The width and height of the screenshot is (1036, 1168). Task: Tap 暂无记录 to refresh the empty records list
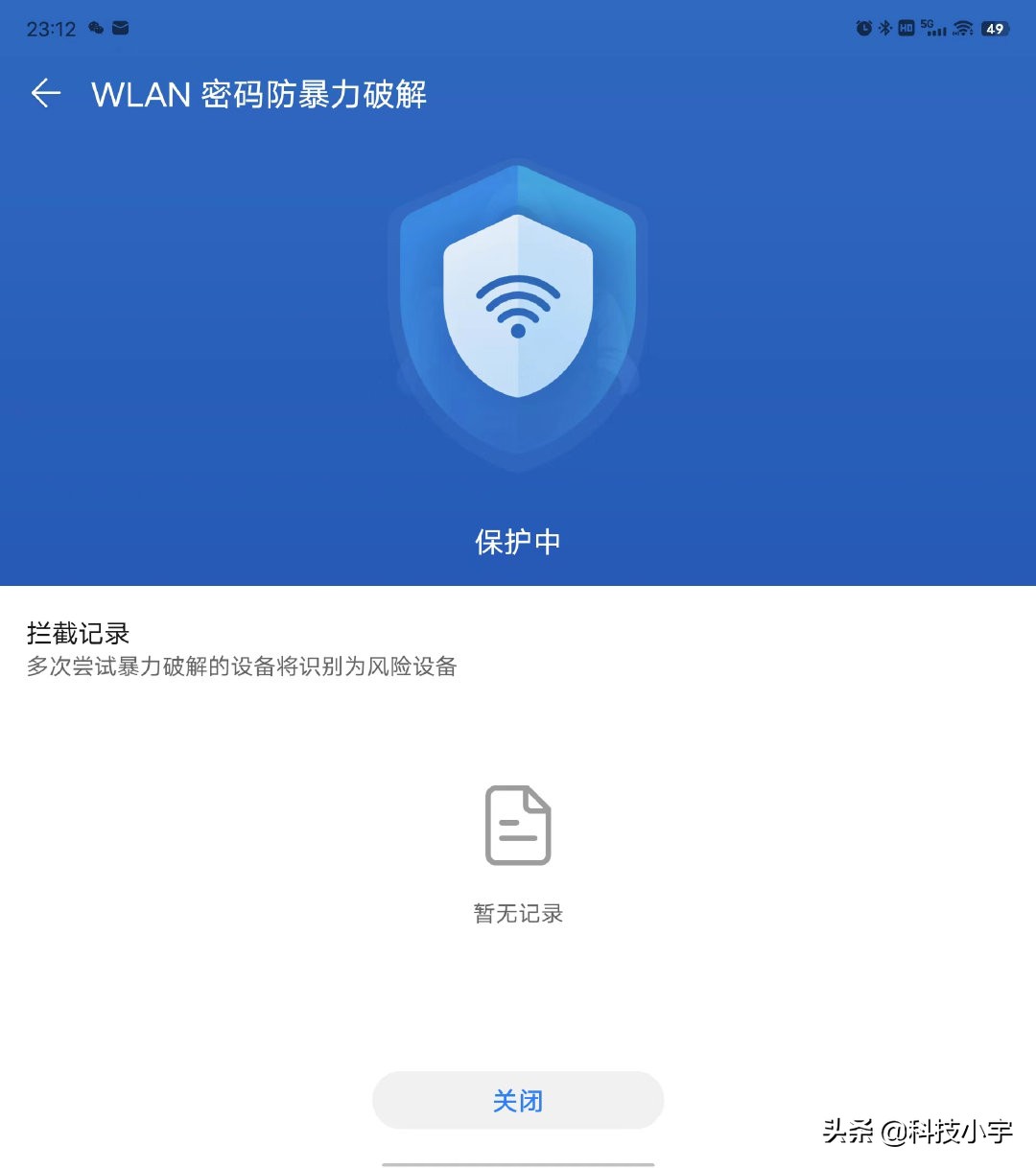[x=518, y=913]
